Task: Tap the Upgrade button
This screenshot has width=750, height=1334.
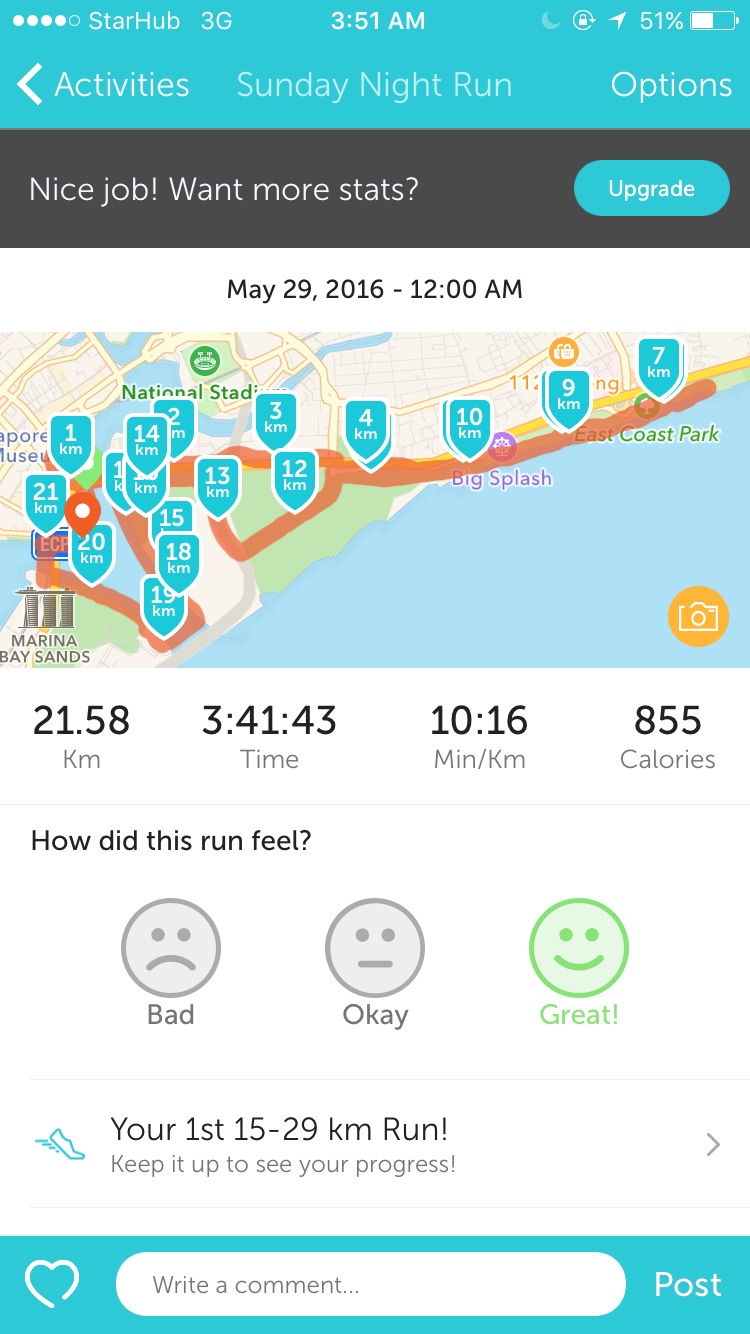Action: [651, 188]
